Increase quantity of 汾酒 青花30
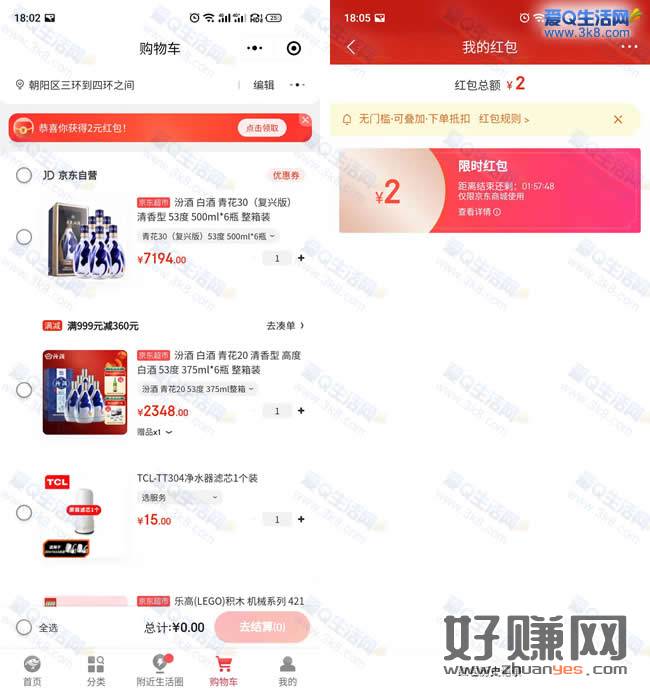 (301, 258)
